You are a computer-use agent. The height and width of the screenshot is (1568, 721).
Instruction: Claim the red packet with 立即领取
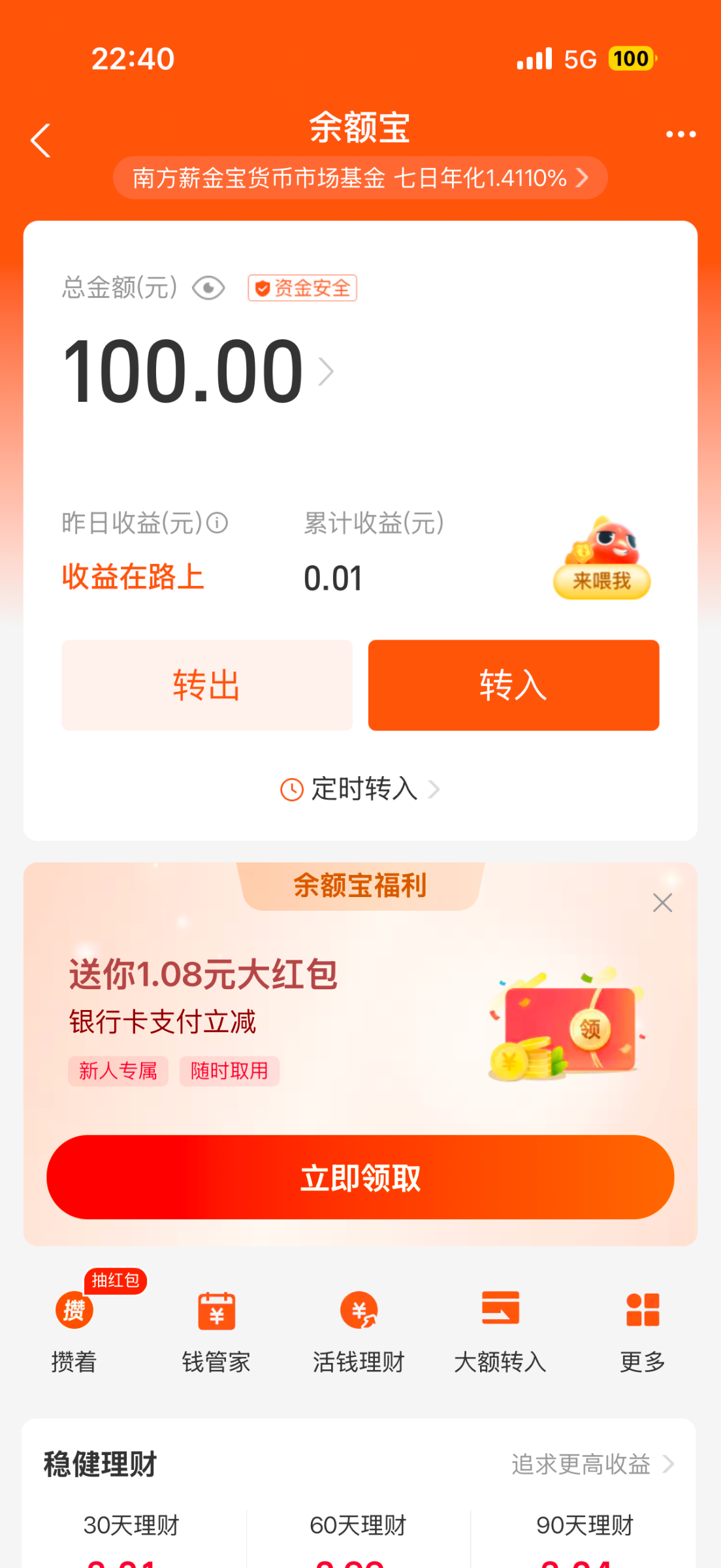360,1177
